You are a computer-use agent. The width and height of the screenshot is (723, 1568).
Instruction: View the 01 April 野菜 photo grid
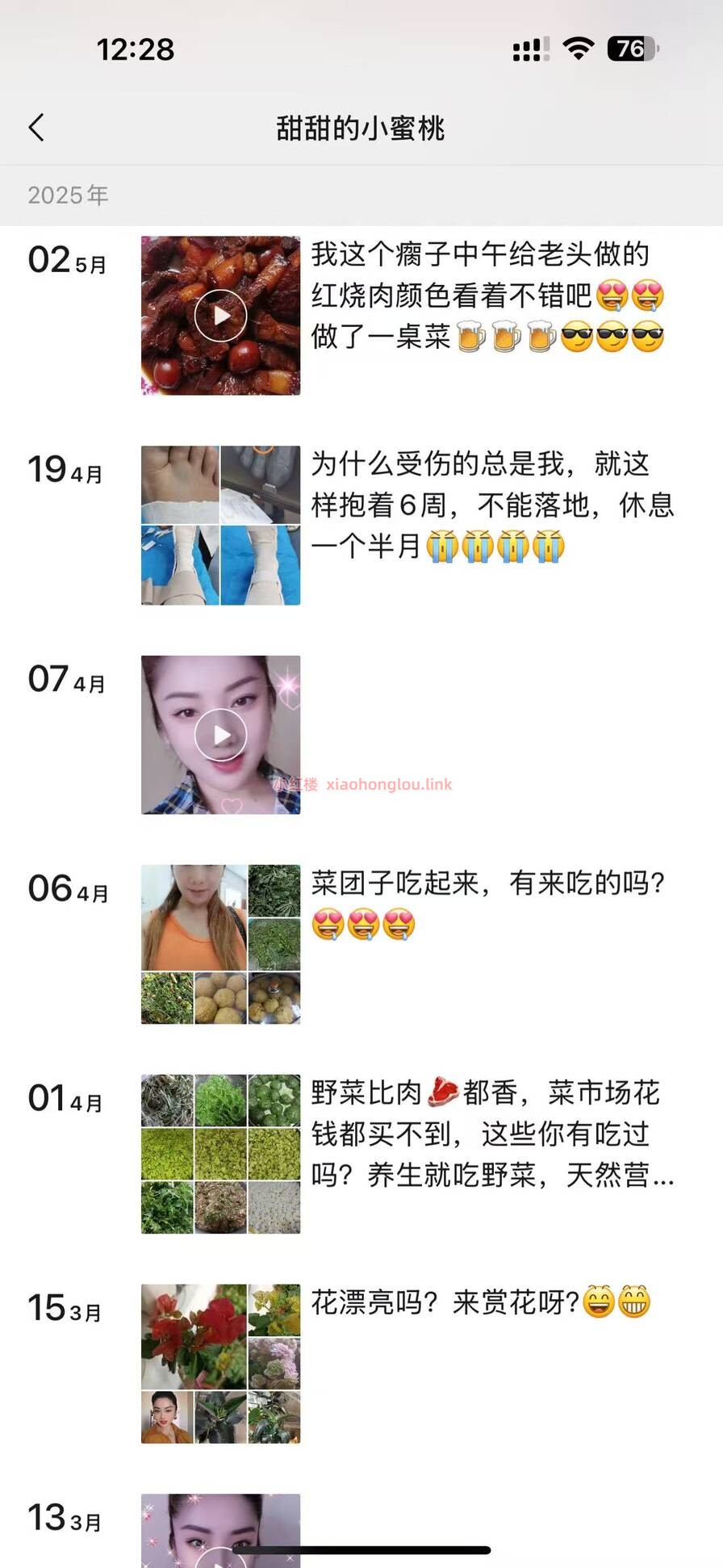pos(220,1154)
